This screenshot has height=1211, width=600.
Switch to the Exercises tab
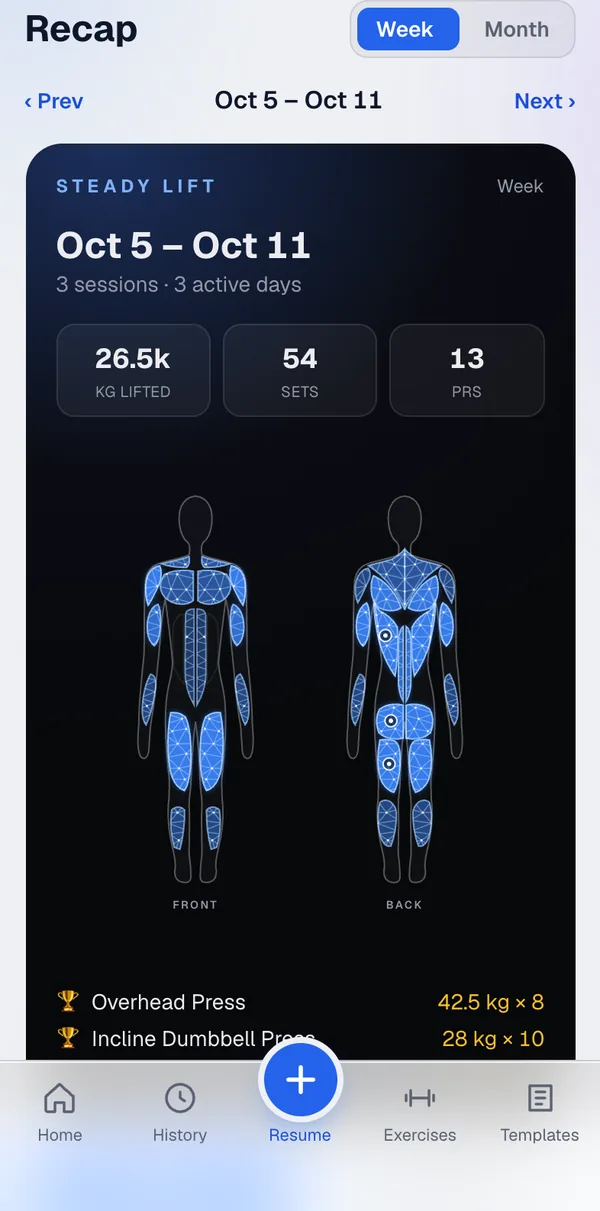point(420,1112)
